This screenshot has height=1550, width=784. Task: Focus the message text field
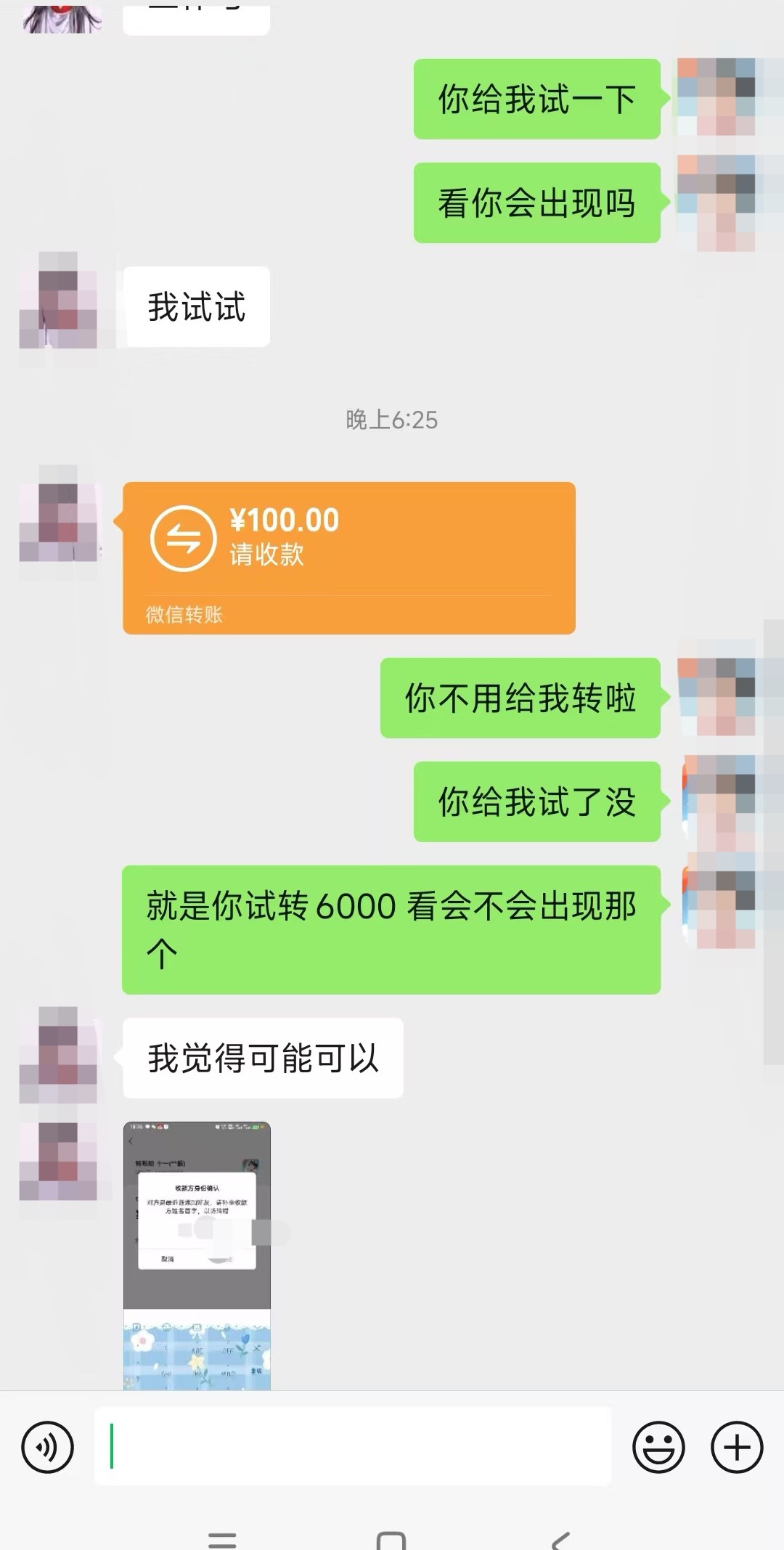point(353,1446)
